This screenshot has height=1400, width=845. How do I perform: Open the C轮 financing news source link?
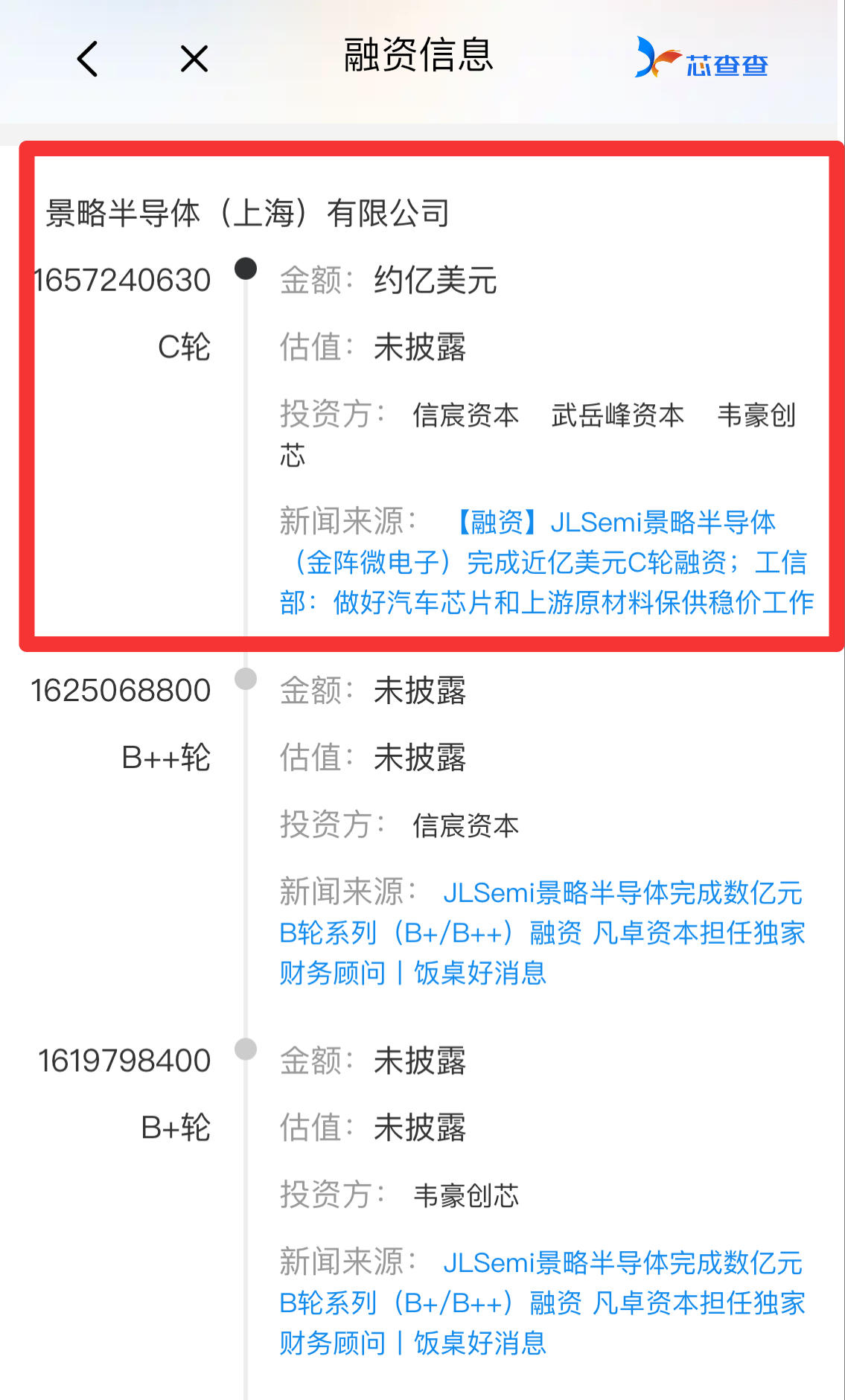point(546,562)
